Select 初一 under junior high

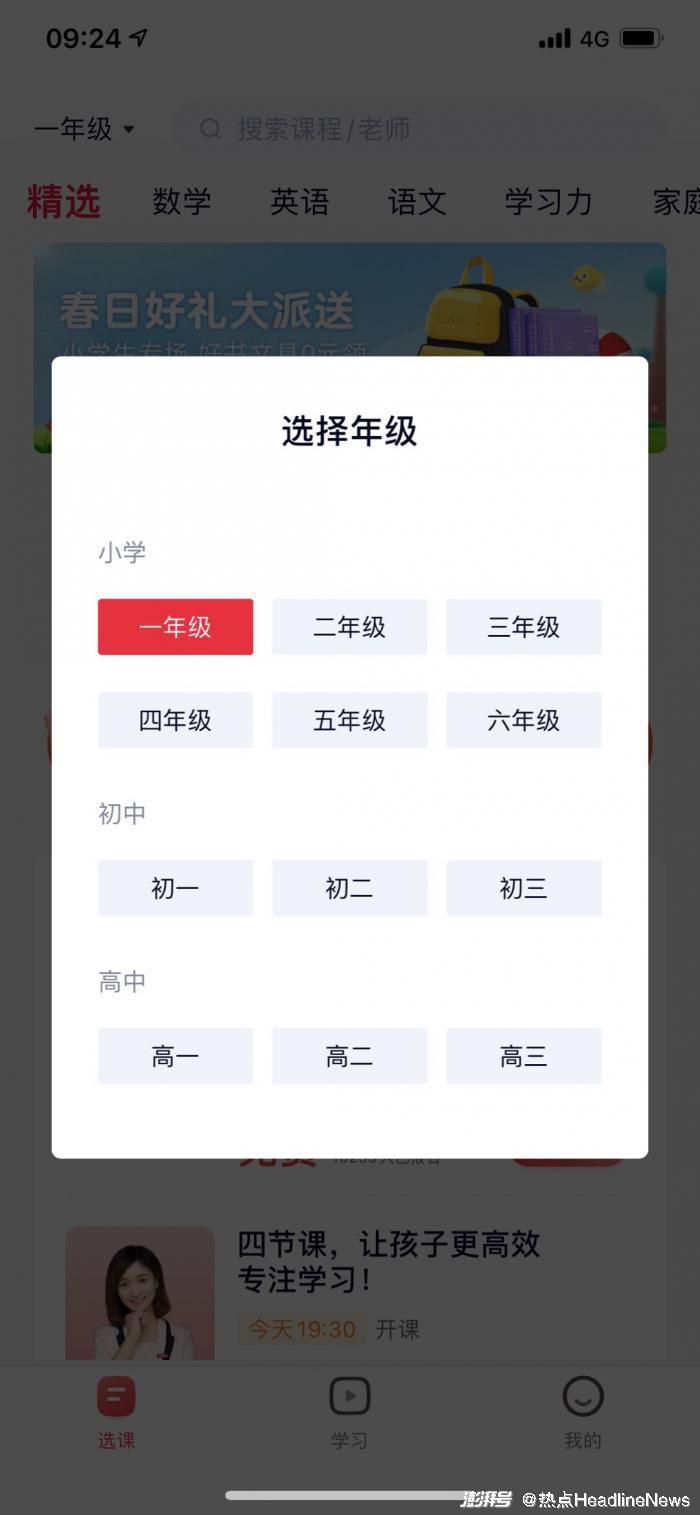[175, 888]
